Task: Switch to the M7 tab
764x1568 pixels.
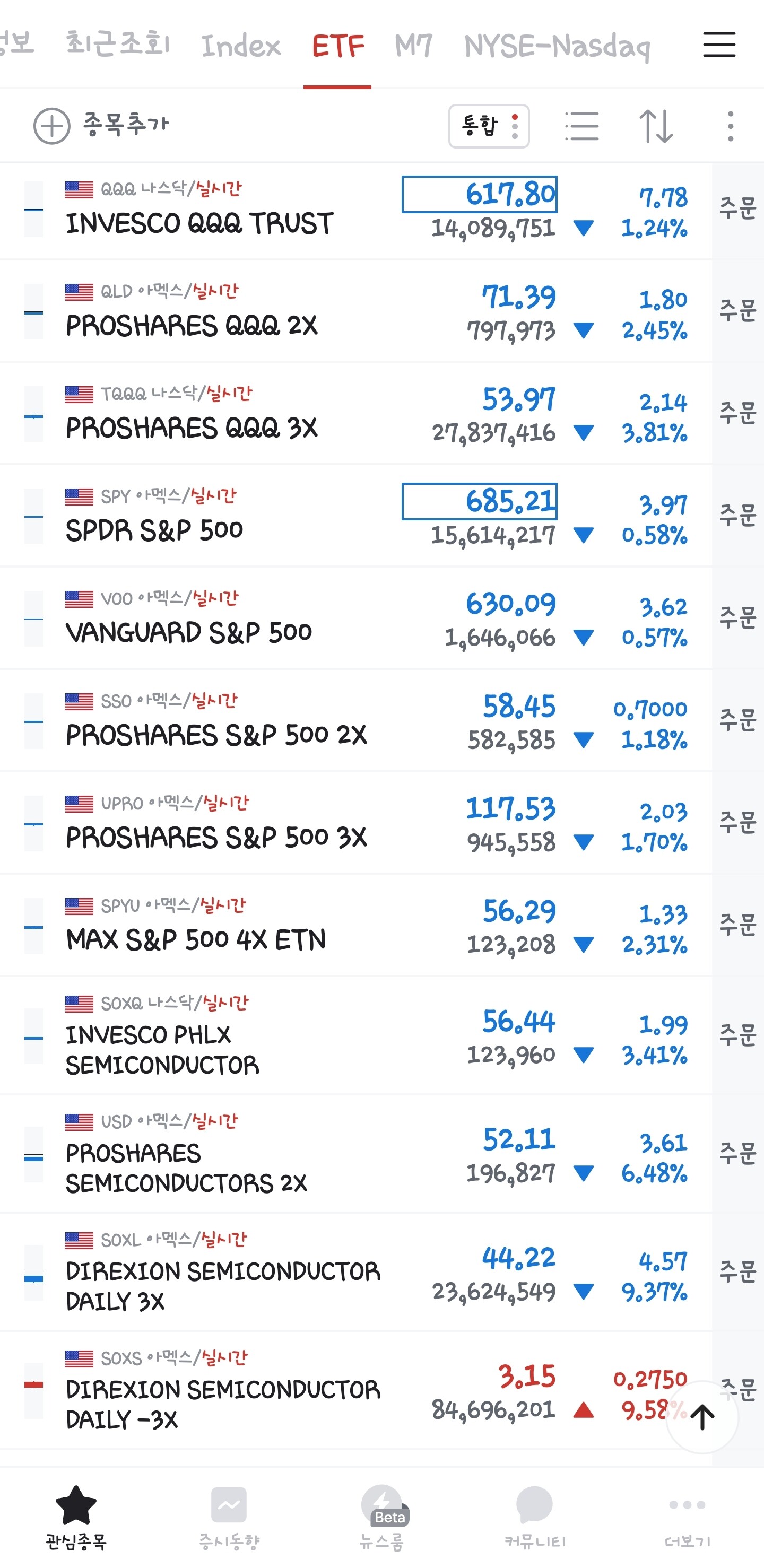Action: click(x=413, y=46)
